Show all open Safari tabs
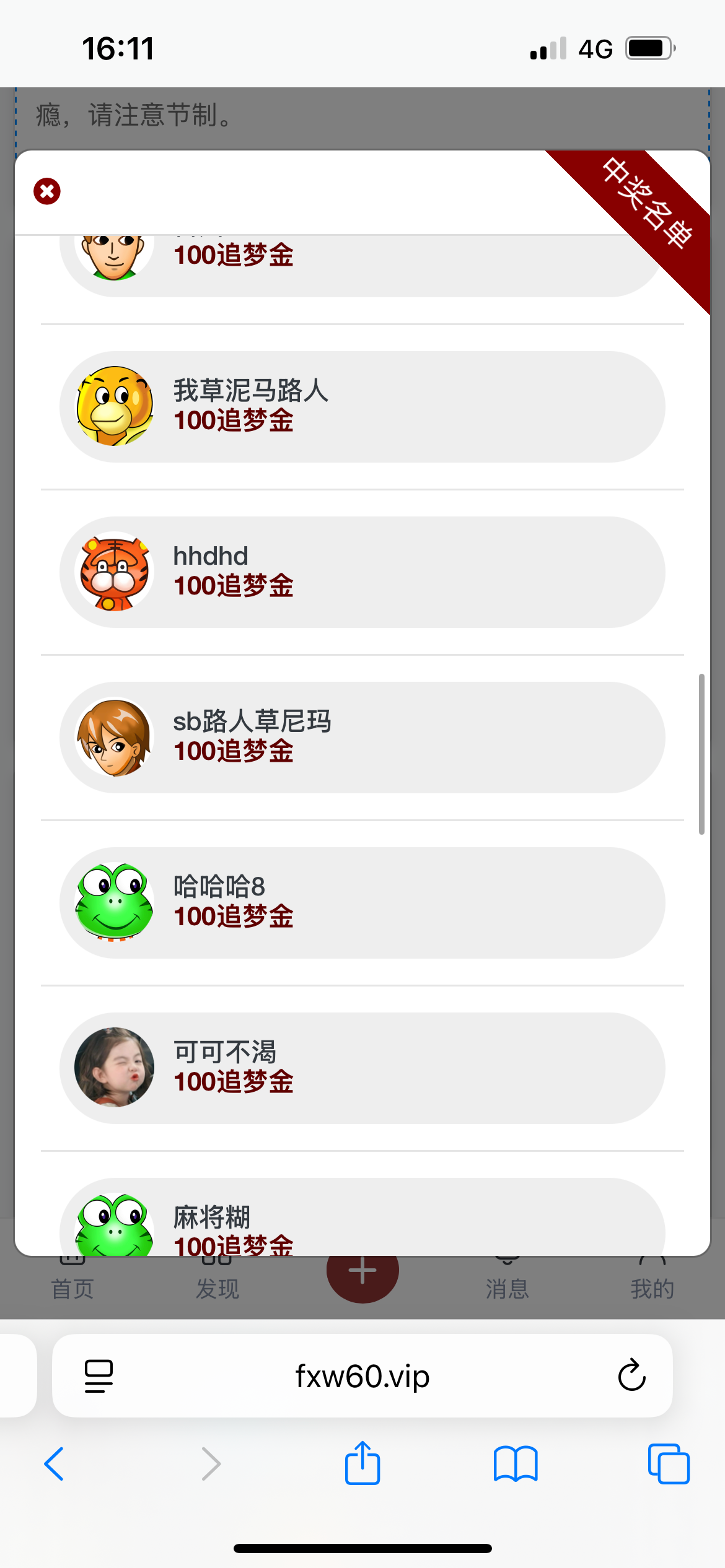The image size is (725, 1568). click(x=668, y=1464)
